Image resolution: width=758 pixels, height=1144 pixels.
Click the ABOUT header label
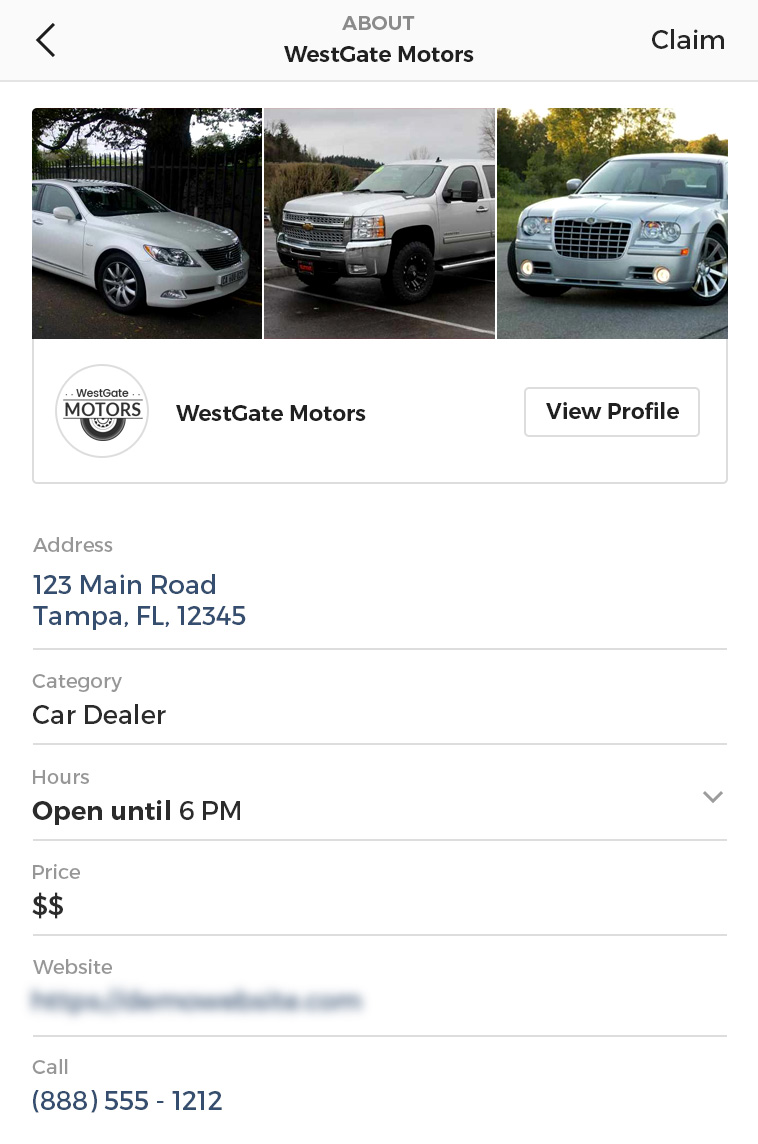[379, 23]
